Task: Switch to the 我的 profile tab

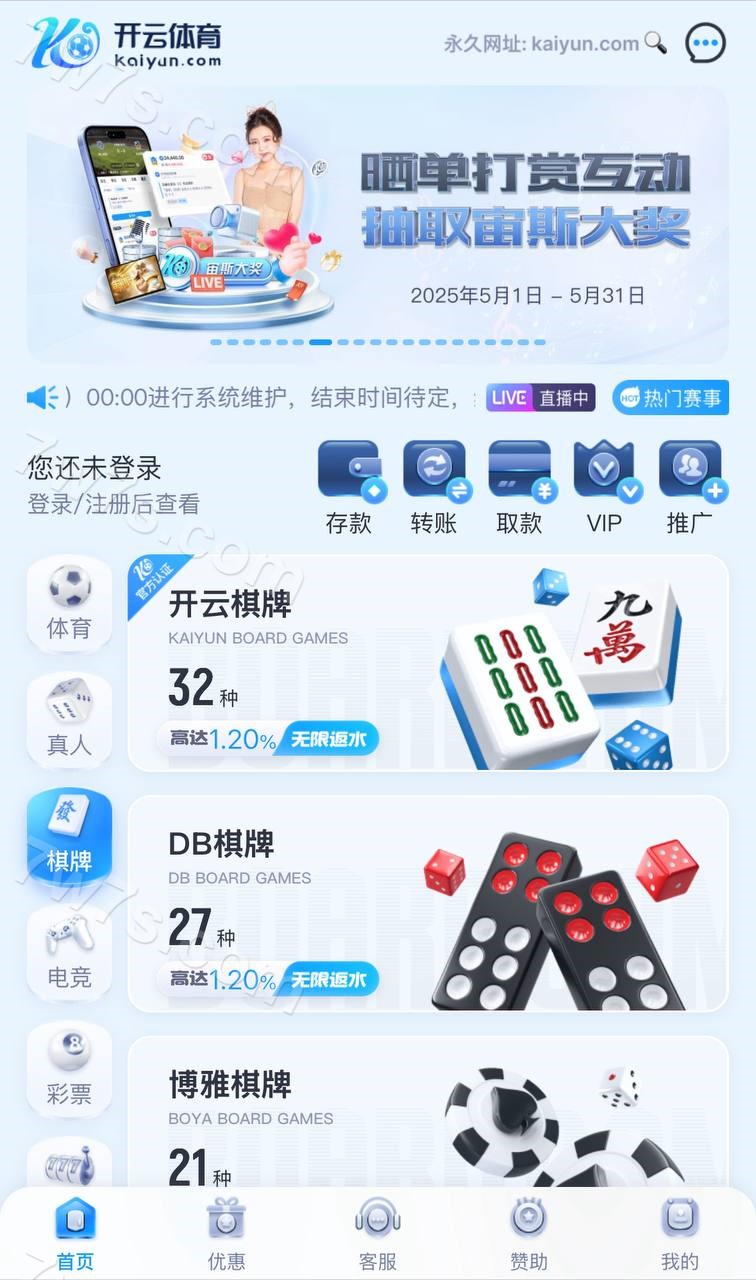Action: (x=680, y=1235)
